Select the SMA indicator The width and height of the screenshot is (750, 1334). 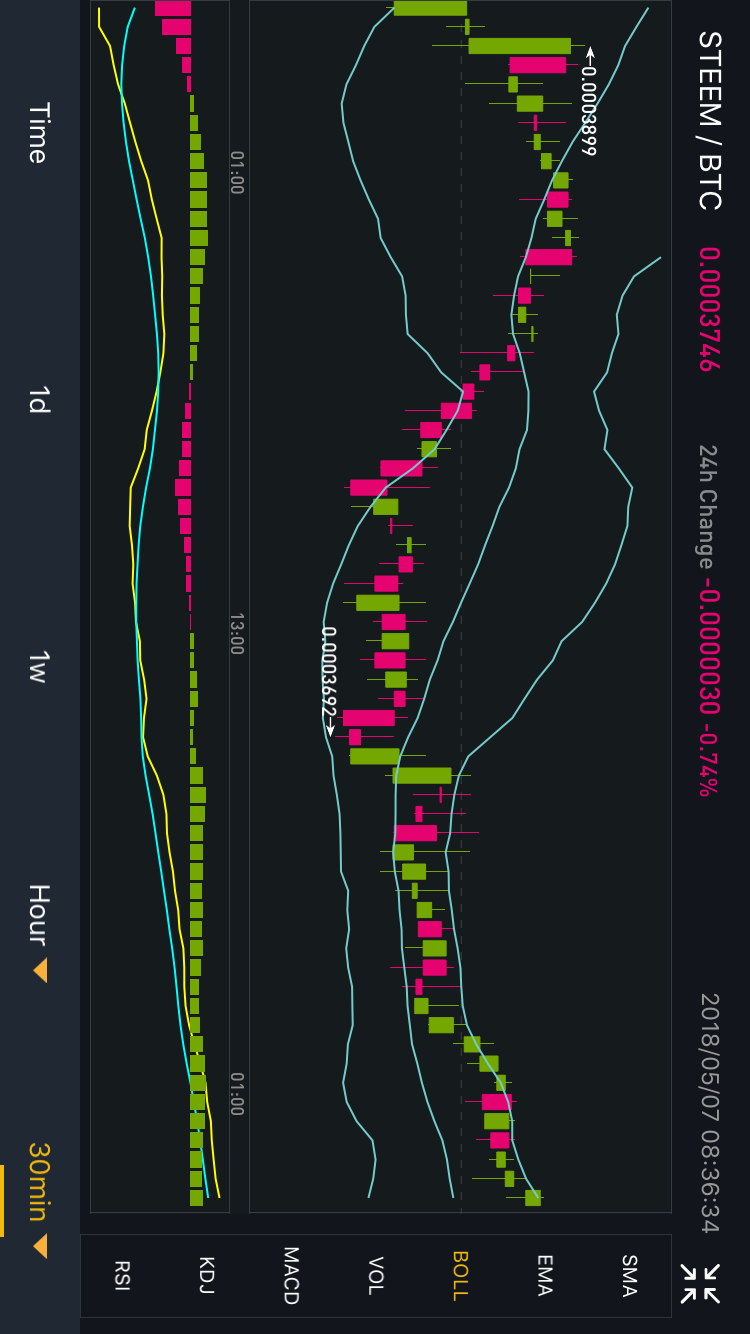[629, 1275]
